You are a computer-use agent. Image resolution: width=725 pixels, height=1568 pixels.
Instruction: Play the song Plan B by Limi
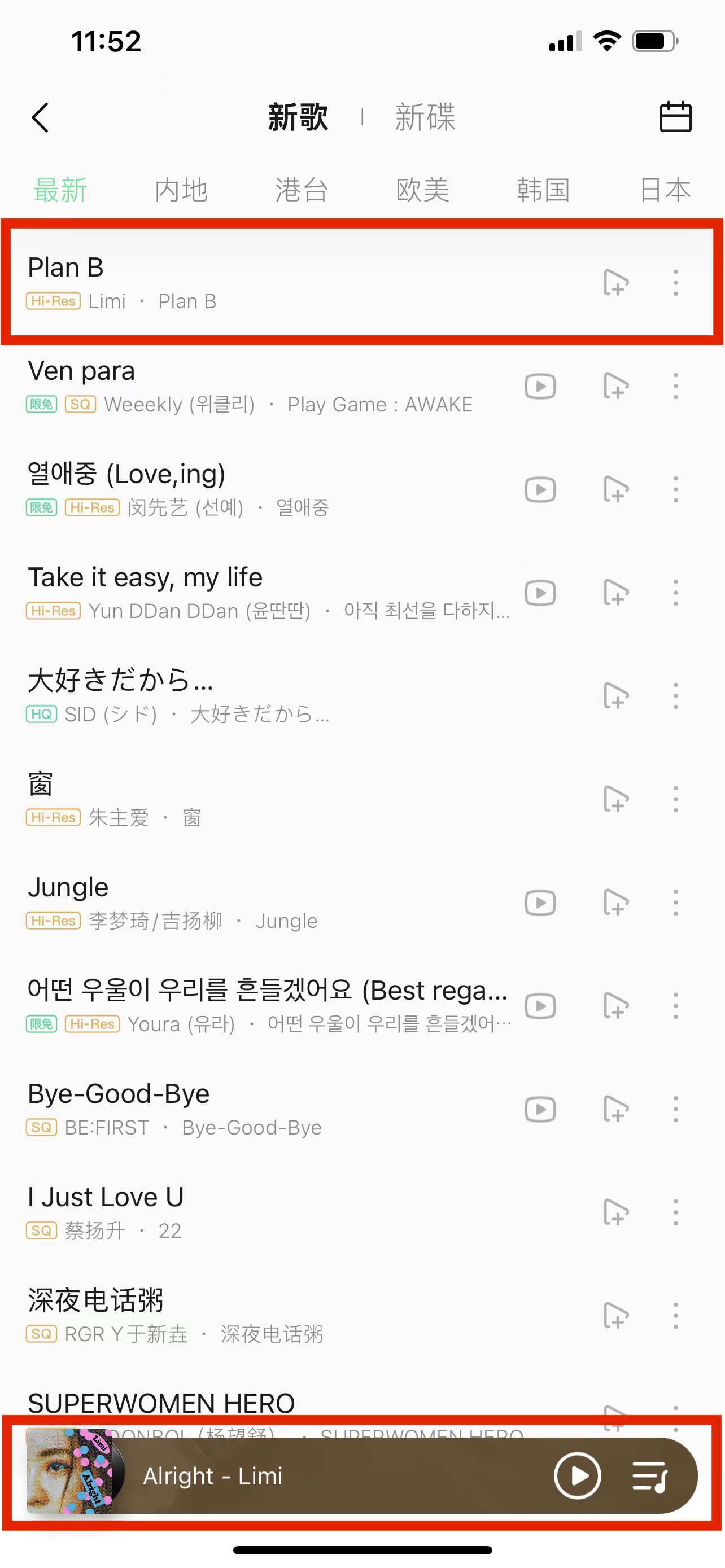243,282
